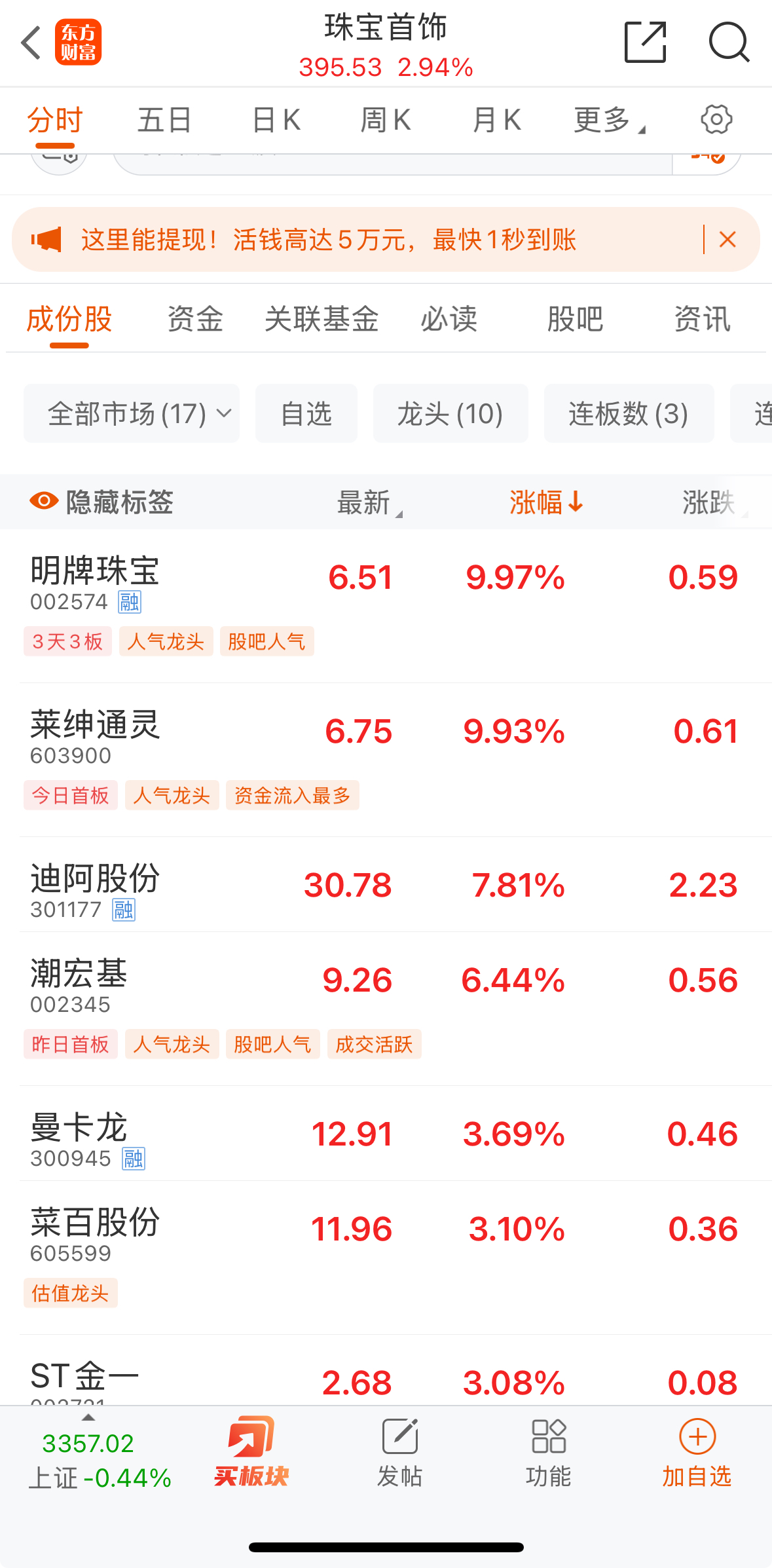This screenshot has height=1568, width=772.
Task: Open chart settings gear icon
Action: pyautogui.click(x=716, y=120)
